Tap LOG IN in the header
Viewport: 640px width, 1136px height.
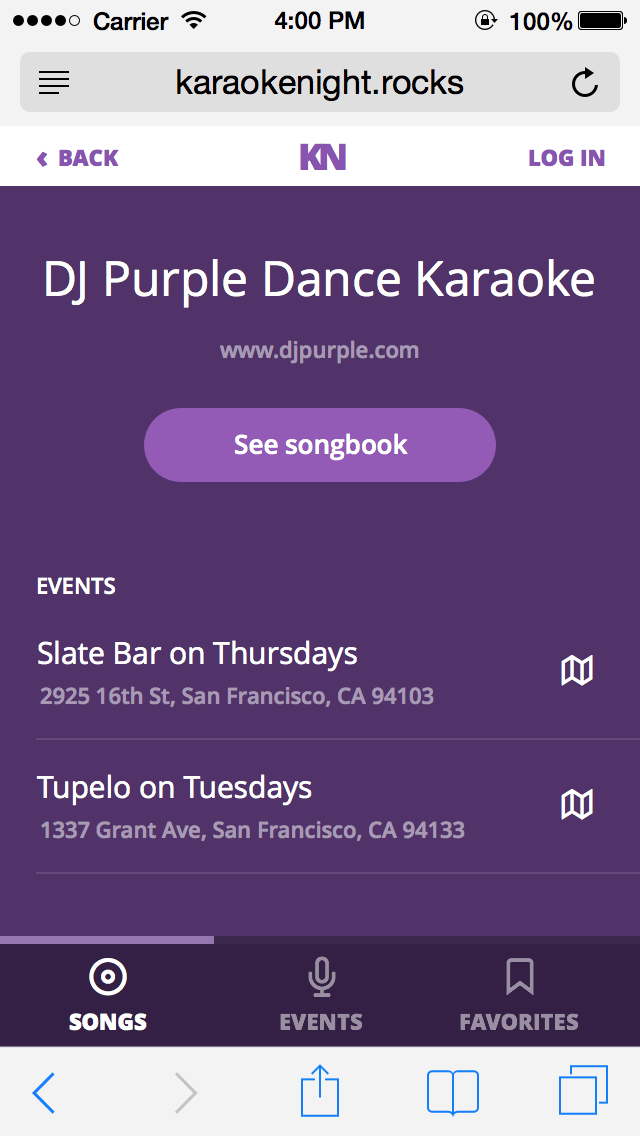(566, 158)
